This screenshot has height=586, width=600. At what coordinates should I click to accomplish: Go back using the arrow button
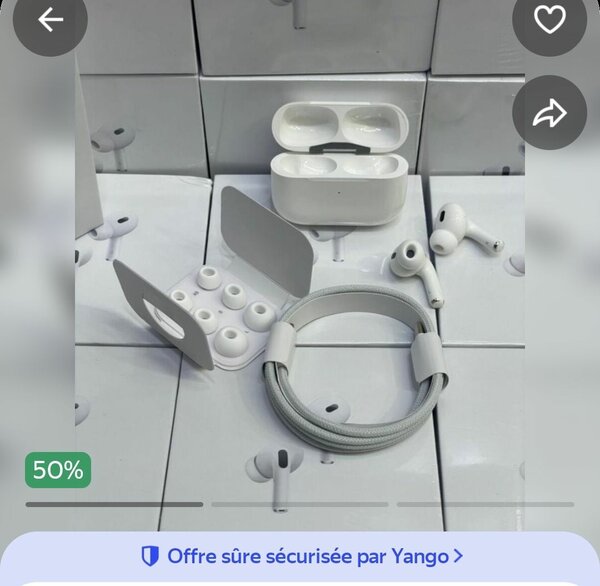point(50,20)
